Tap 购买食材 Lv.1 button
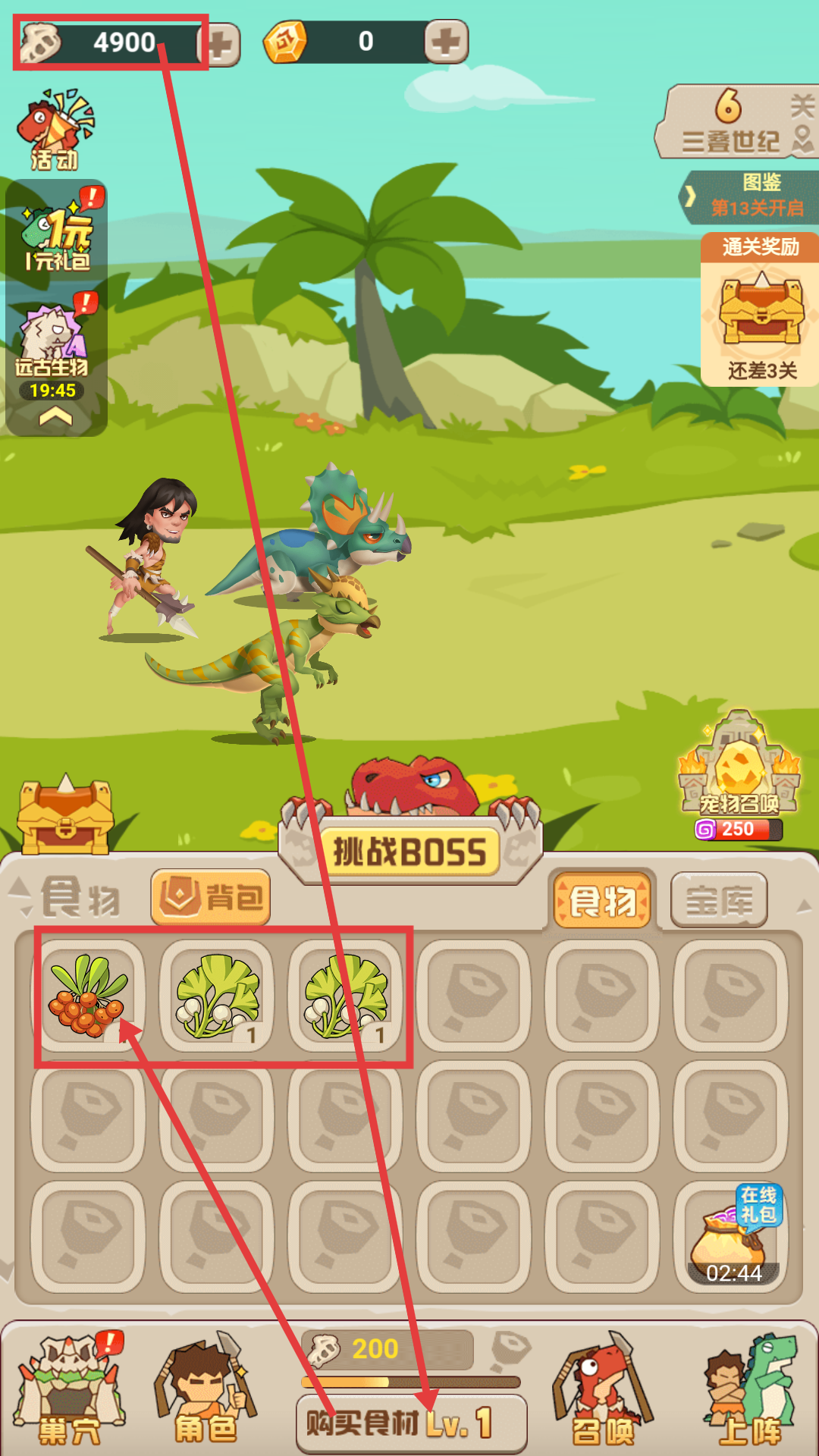This screenshot has height=1456, width=819. pos(411,1423)
